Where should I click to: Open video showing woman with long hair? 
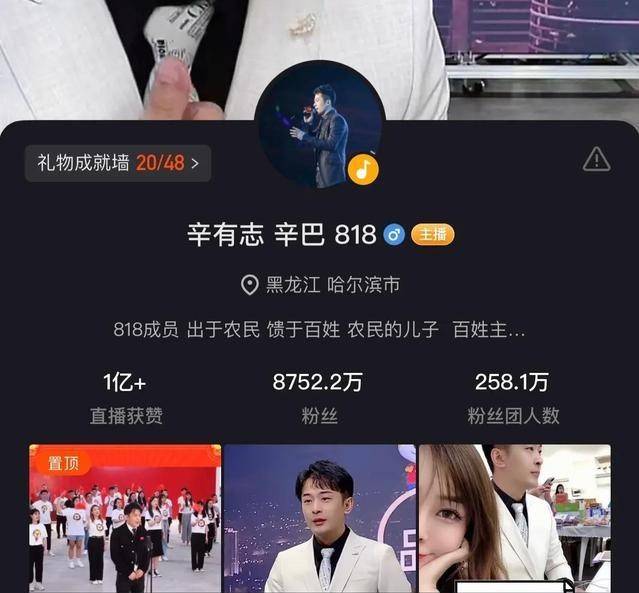point(514,516)
